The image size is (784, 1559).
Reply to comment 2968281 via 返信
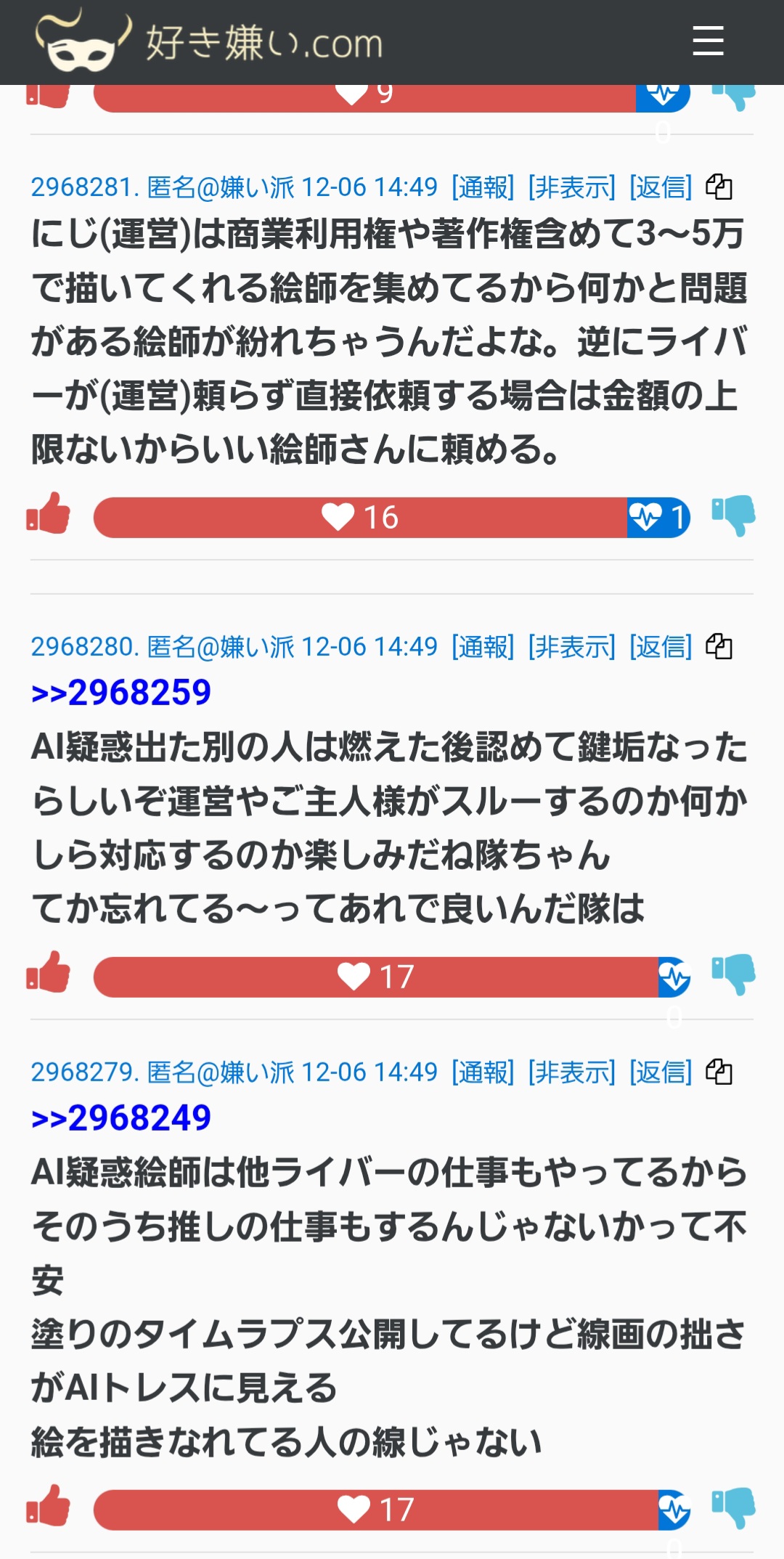[661, 187]
